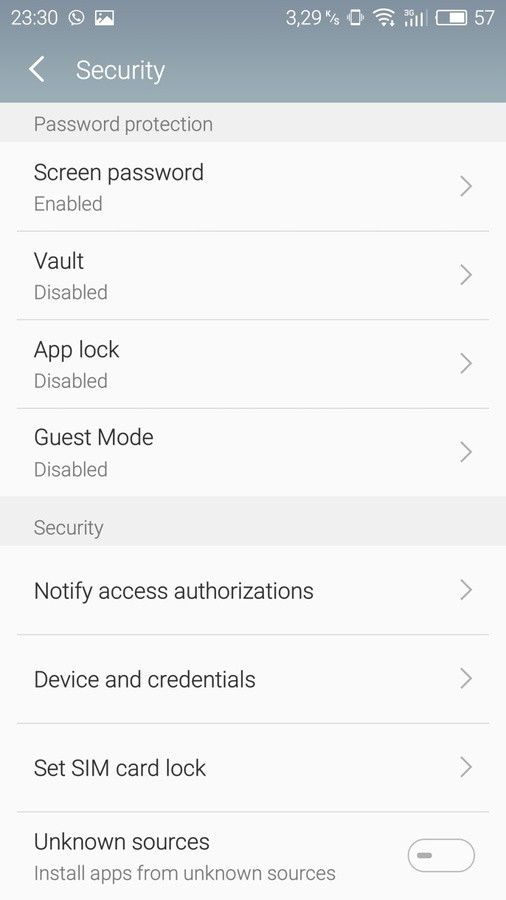
Task: Go back from the Security screen
Action: click(x=37, y=70)
